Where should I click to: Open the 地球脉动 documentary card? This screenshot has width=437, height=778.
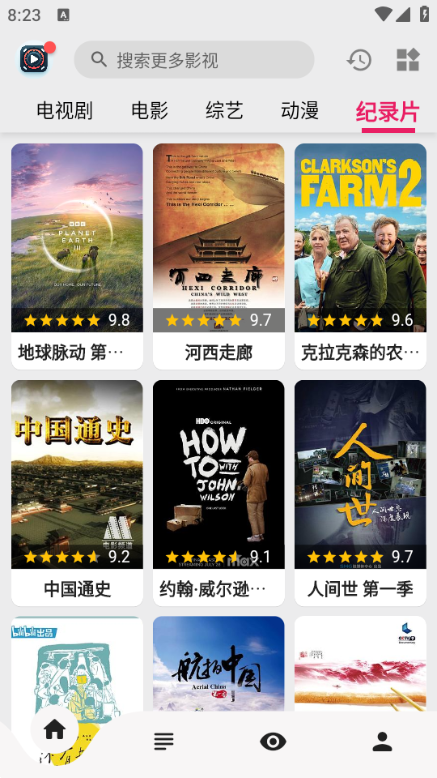tap(77, 257)
